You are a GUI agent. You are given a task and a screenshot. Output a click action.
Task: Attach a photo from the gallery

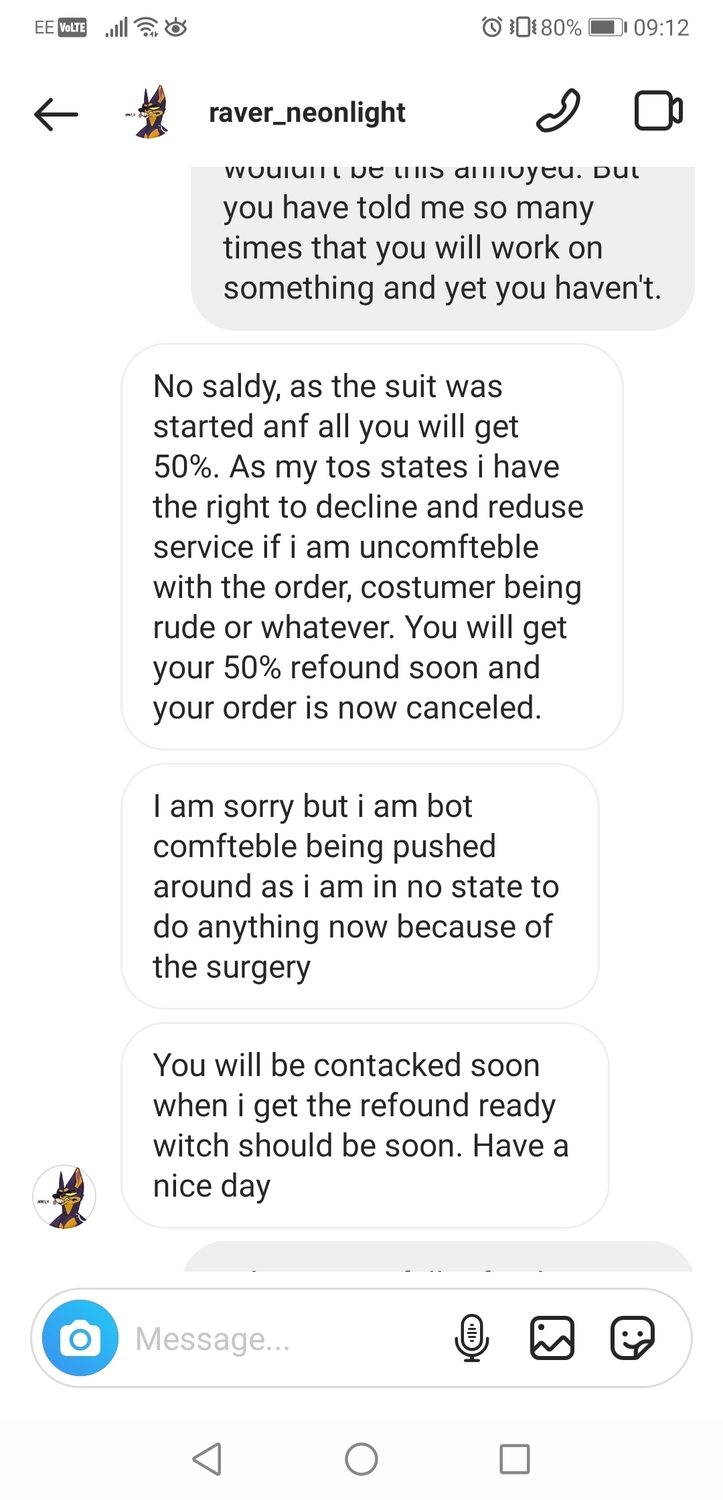coord(552,1338)
